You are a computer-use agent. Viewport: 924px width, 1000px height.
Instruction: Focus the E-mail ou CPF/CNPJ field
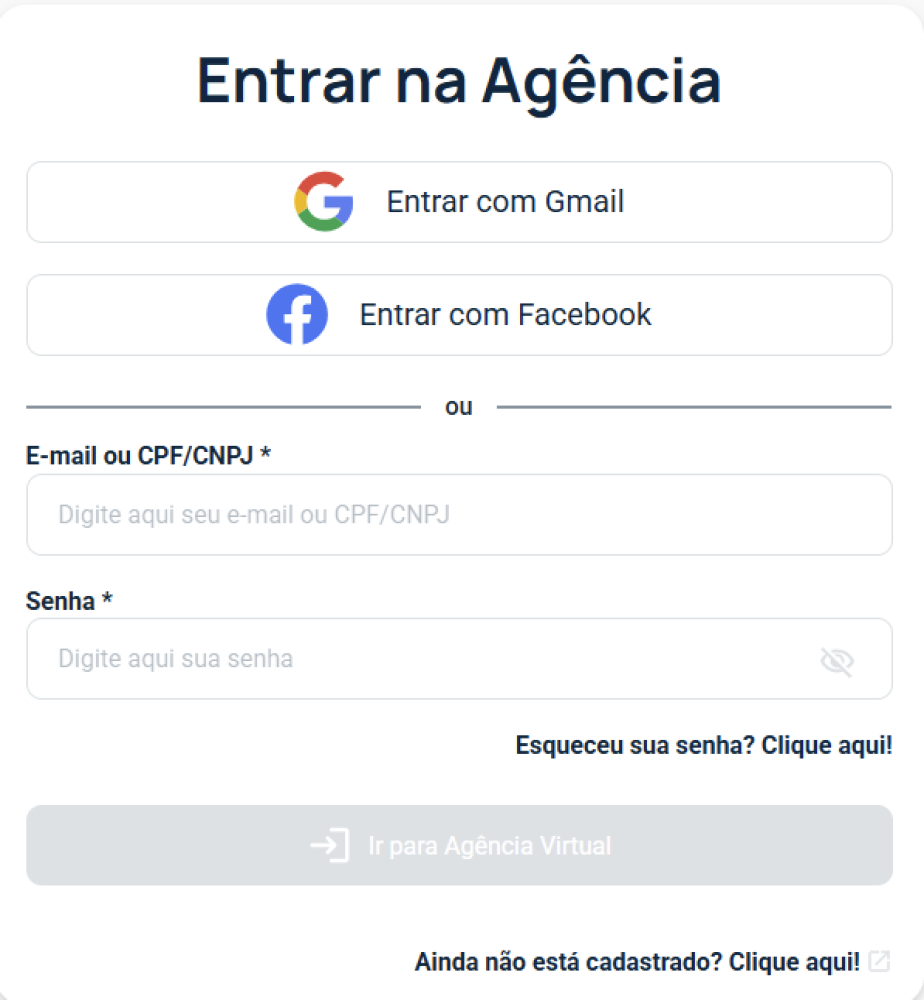tap(459, 515)
